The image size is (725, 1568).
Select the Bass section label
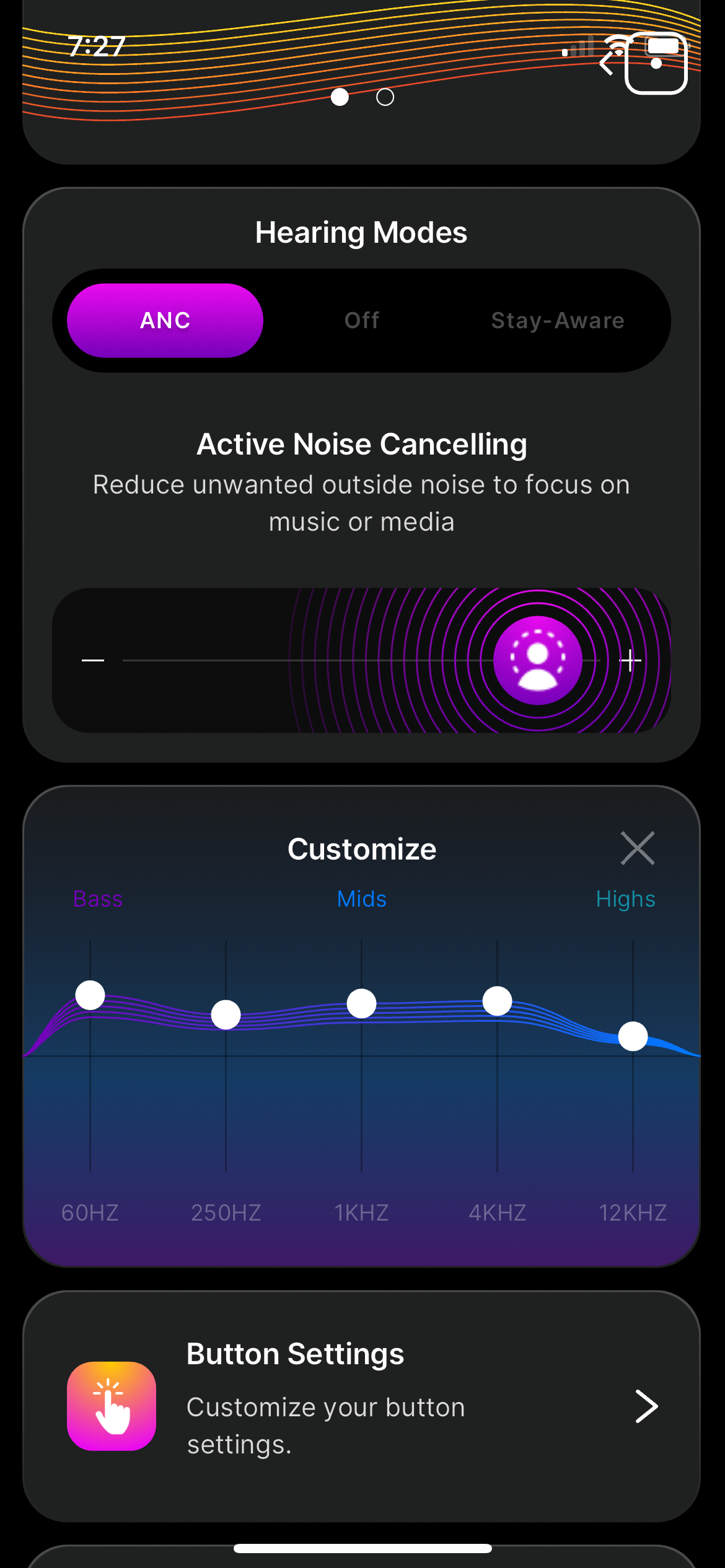97,899
